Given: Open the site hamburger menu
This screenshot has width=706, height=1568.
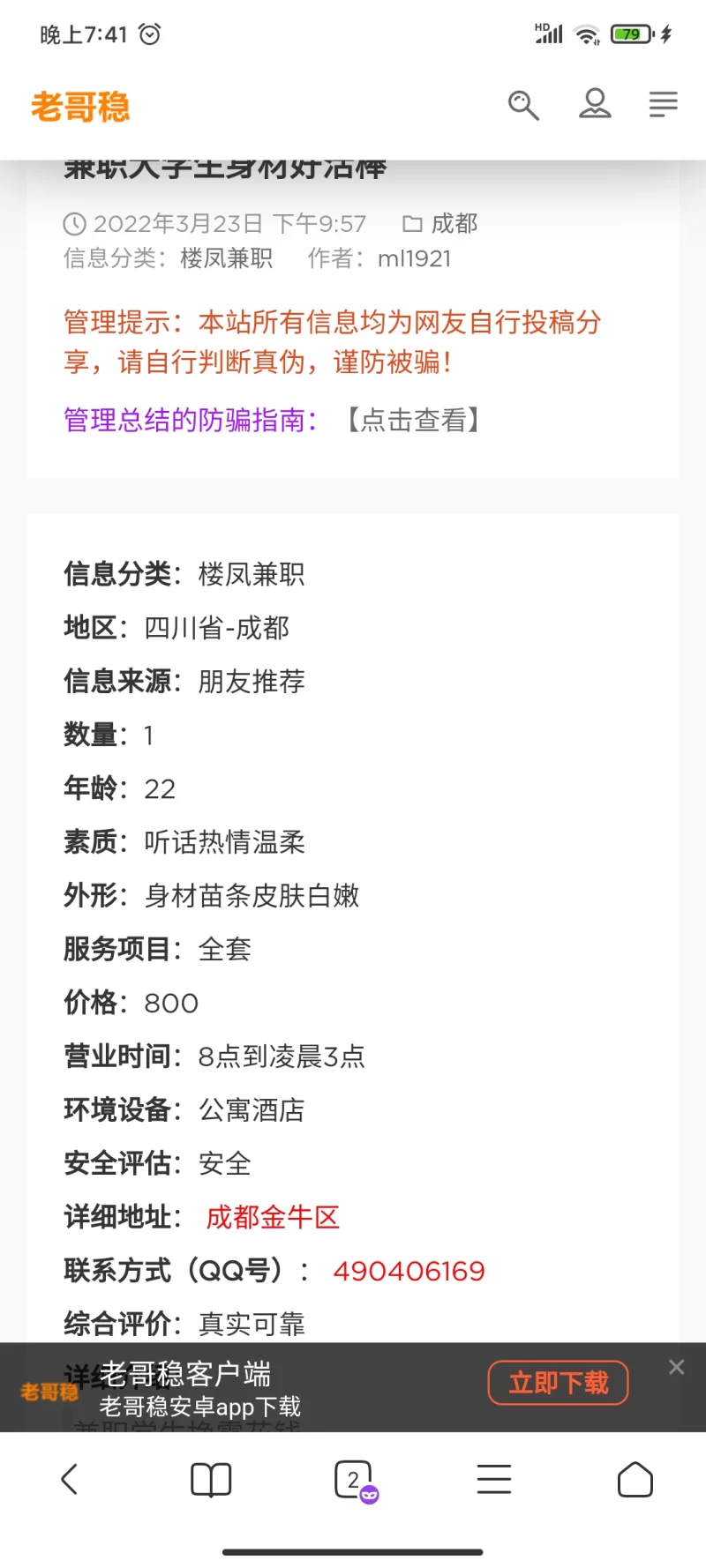Looking at the screenshot, I should [663, 104].
